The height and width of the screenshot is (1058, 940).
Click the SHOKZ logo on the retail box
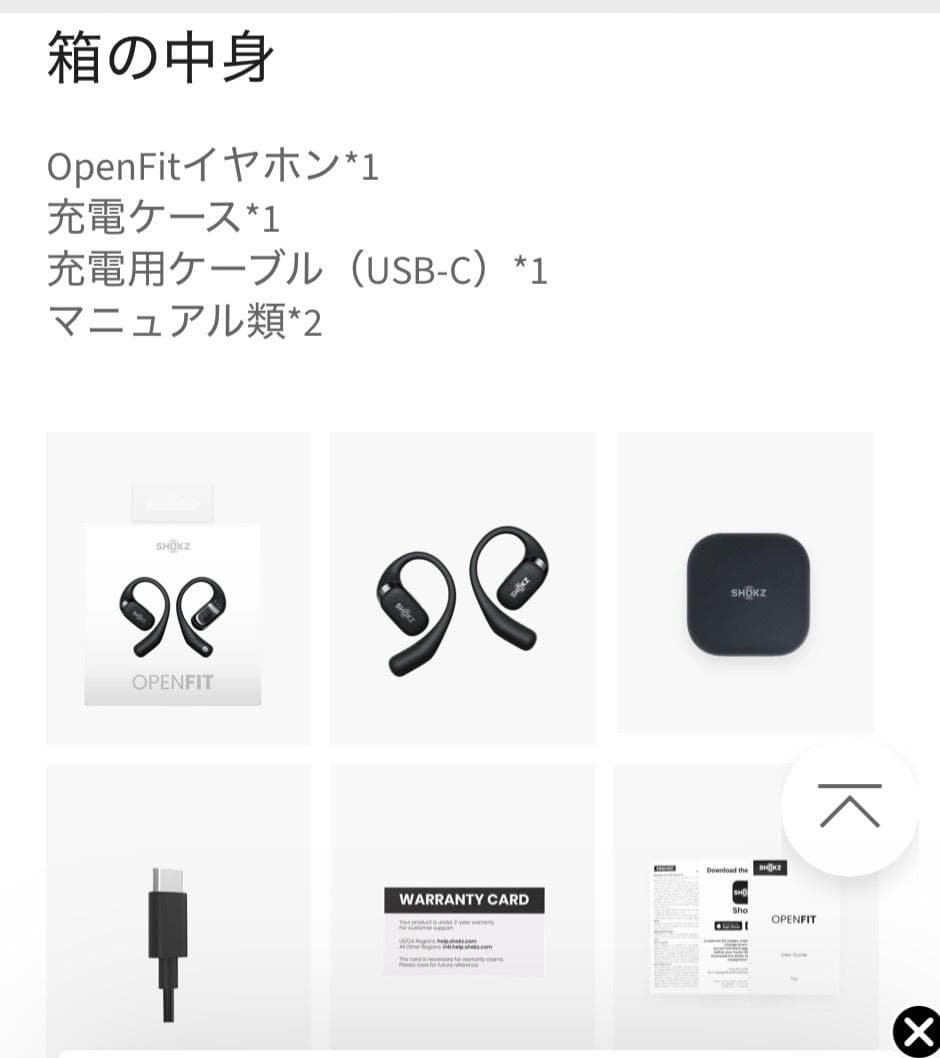[174, 545]
